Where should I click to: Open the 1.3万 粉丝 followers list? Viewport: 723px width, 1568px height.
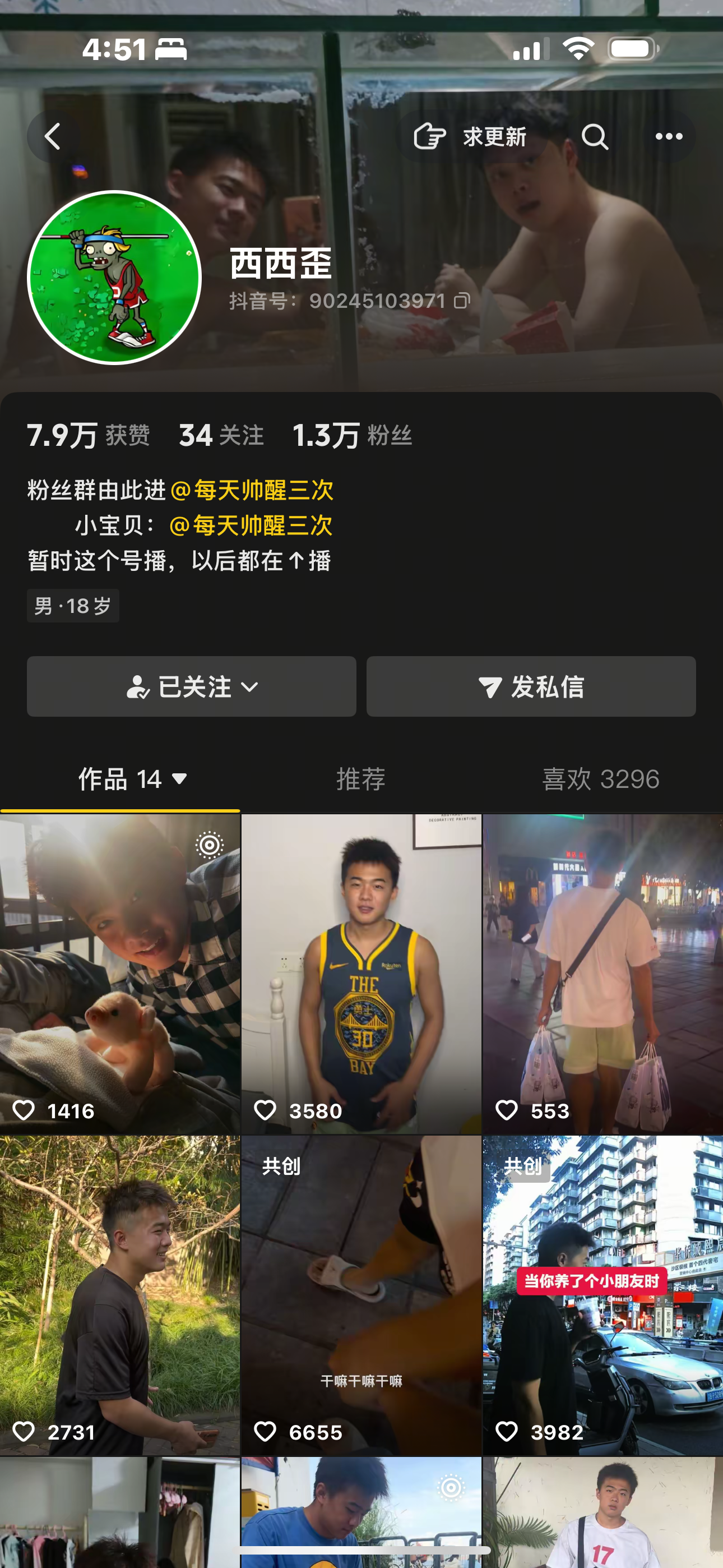click(352, 435)
